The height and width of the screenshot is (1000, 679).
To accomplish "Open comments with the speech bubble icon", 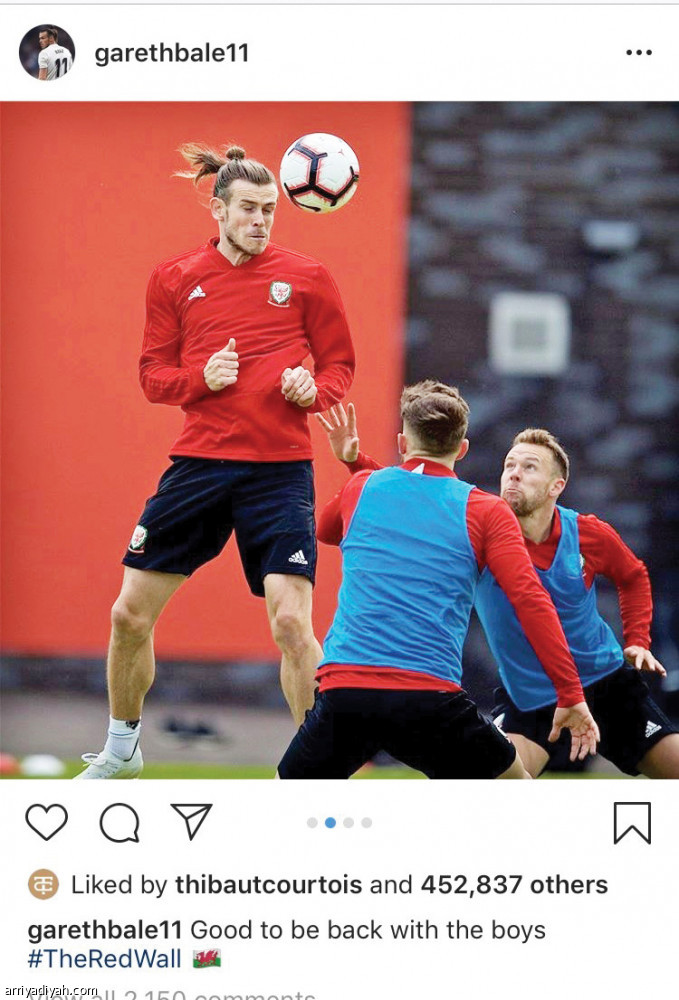I will click(119, 822).
